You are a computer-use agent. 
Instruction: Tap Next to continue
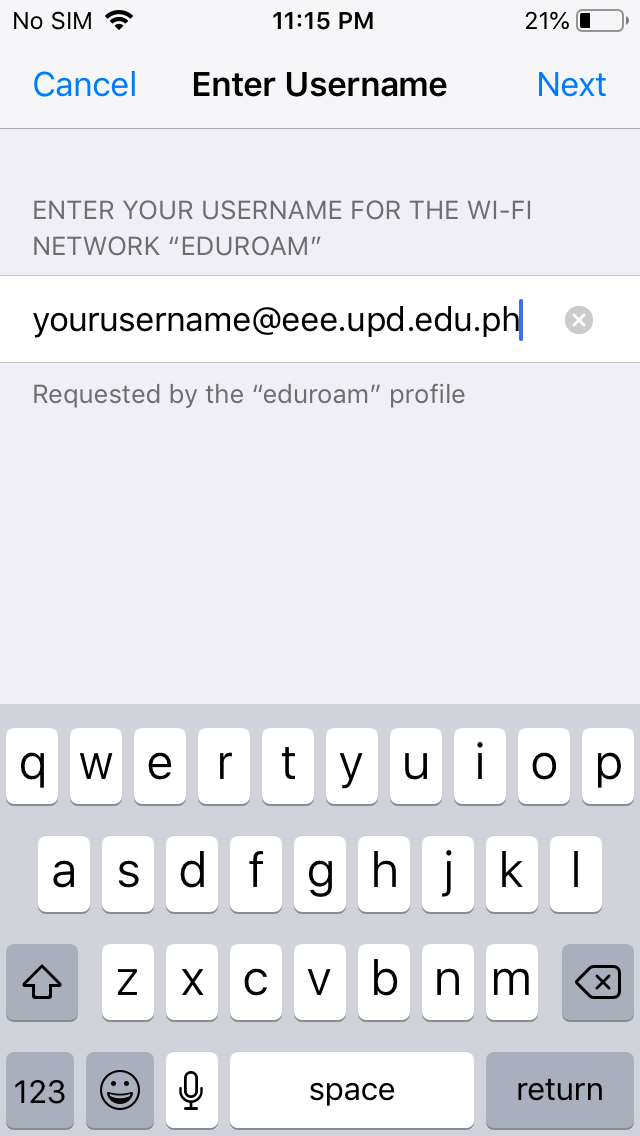click(x=571, y=85)
